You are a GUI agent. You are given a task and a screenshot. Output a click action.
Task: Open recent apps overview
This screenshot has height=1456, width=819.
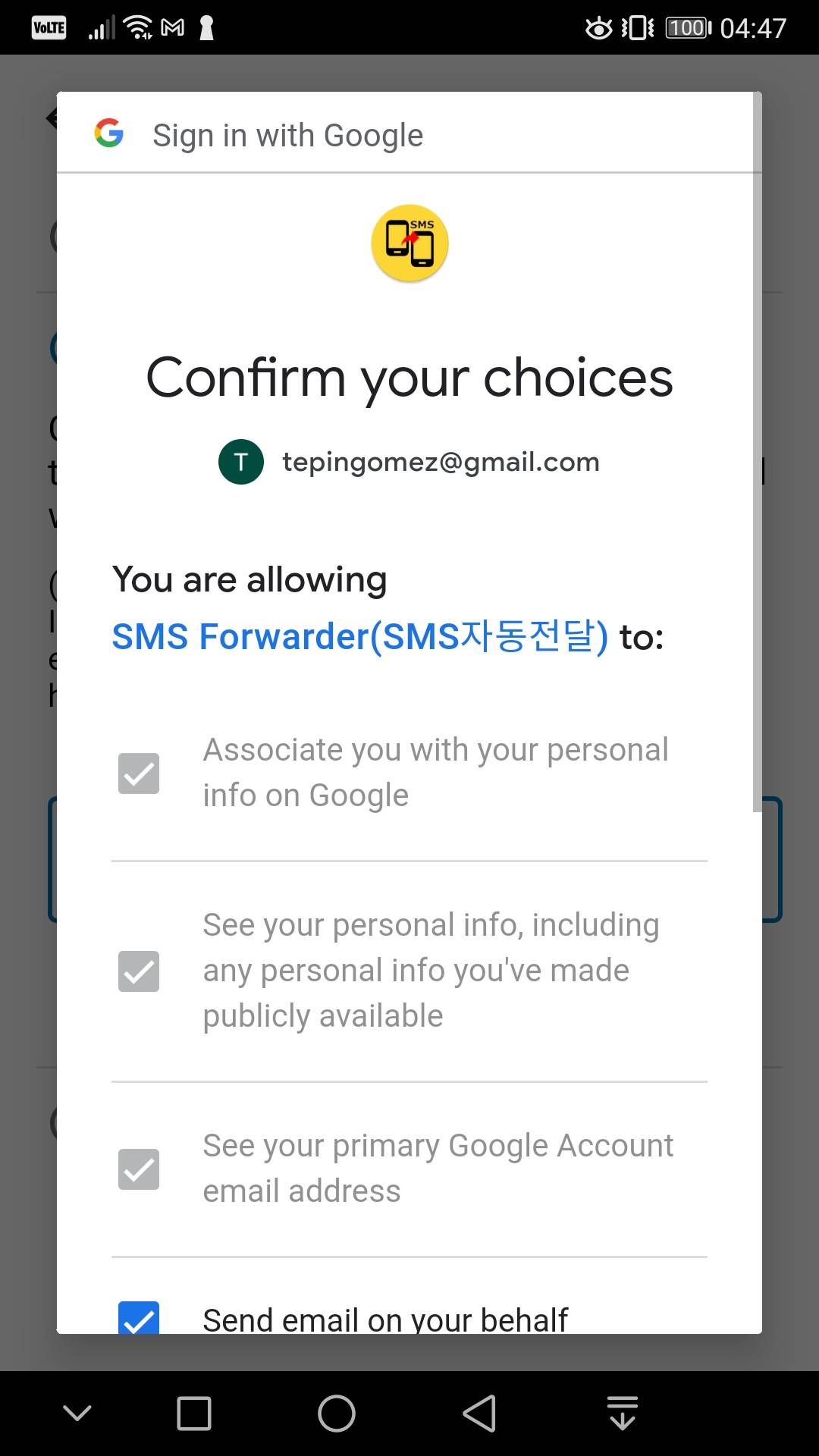click(194, 1414)
